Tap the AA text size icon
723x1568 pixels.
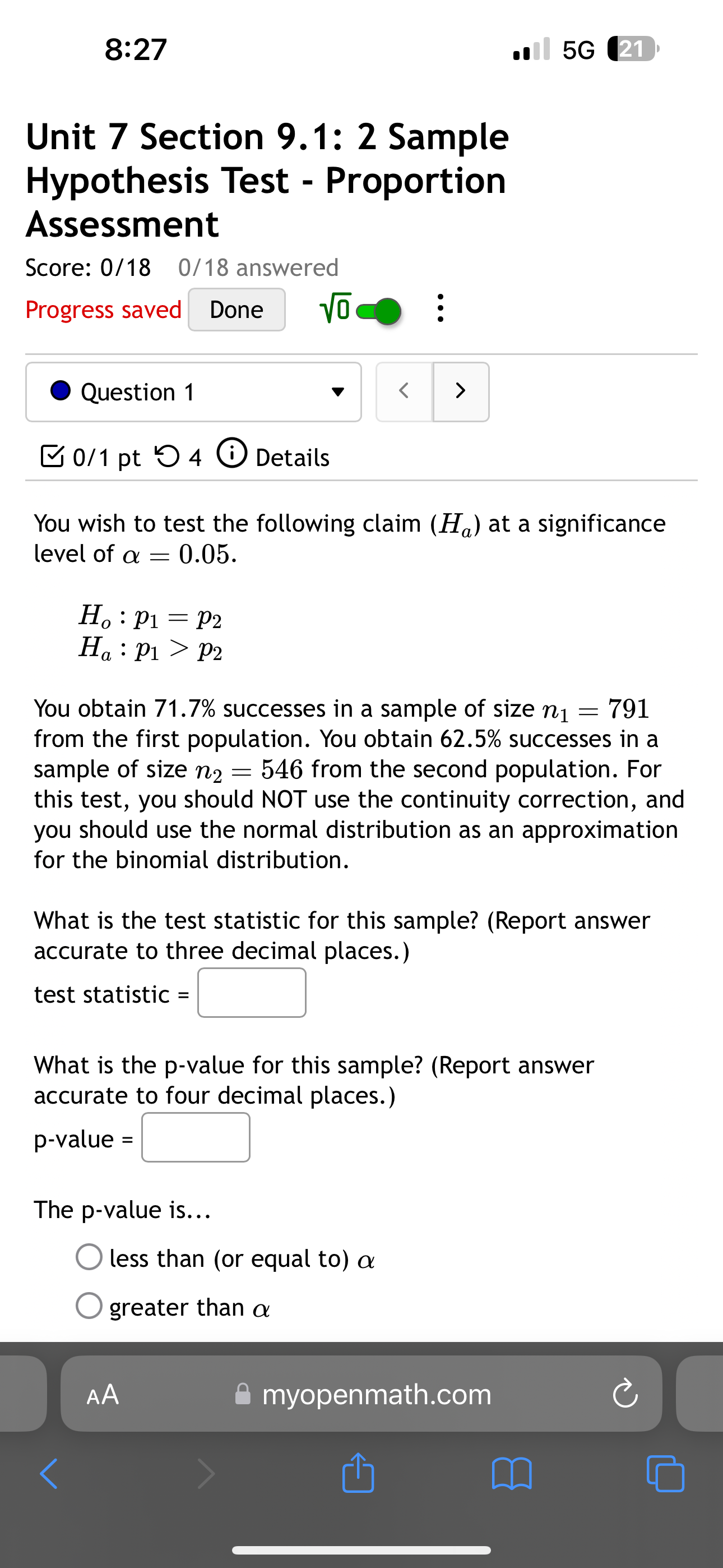103,1395
